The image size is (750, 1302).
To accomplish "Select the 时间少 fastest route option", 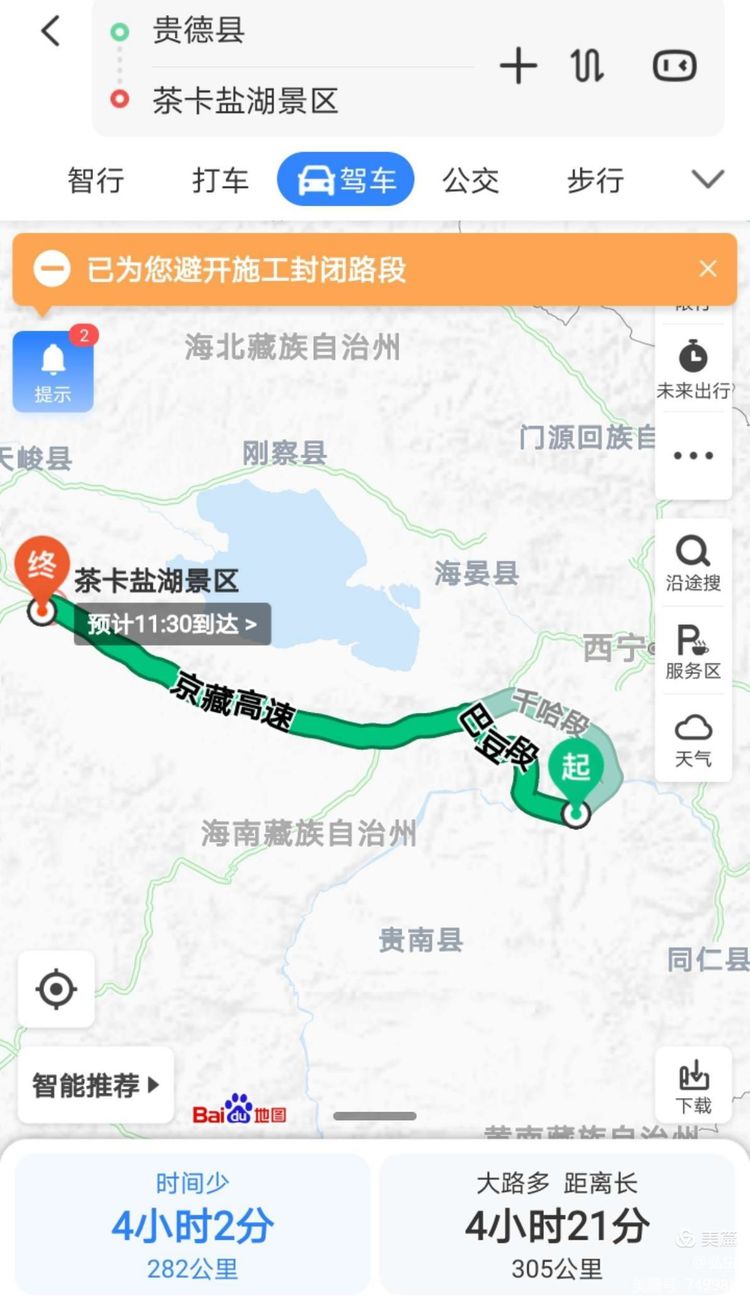I will pos(190,1222).
